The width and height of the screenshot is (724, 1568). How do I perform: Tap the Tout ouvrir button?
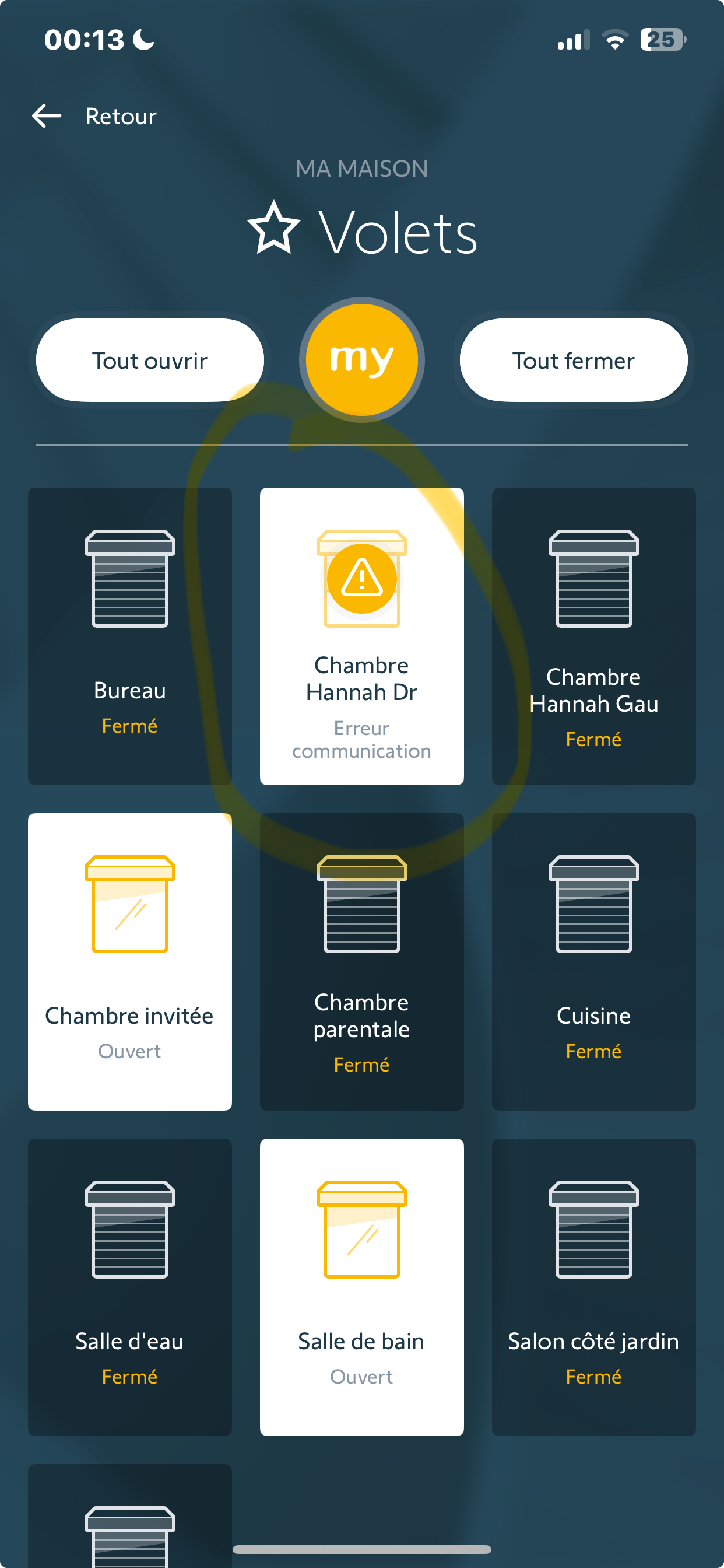[150, 360]
